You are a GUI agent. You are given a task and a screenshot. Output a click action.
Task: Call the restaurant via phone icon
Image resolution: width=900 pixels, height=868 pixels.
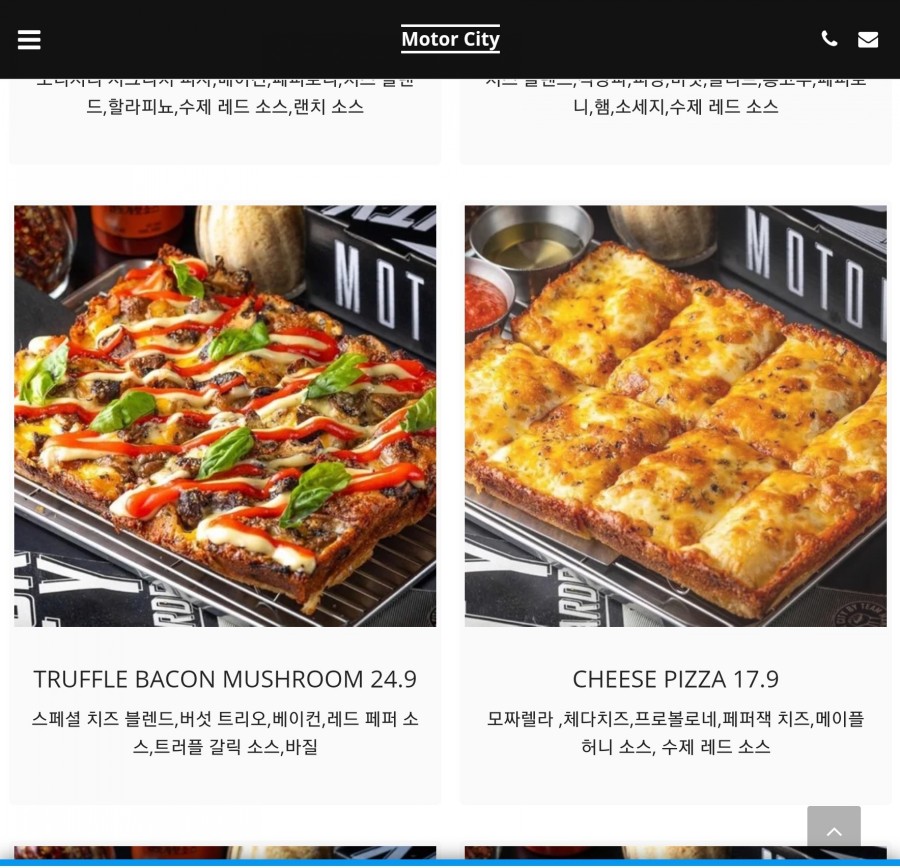[829, 39]
